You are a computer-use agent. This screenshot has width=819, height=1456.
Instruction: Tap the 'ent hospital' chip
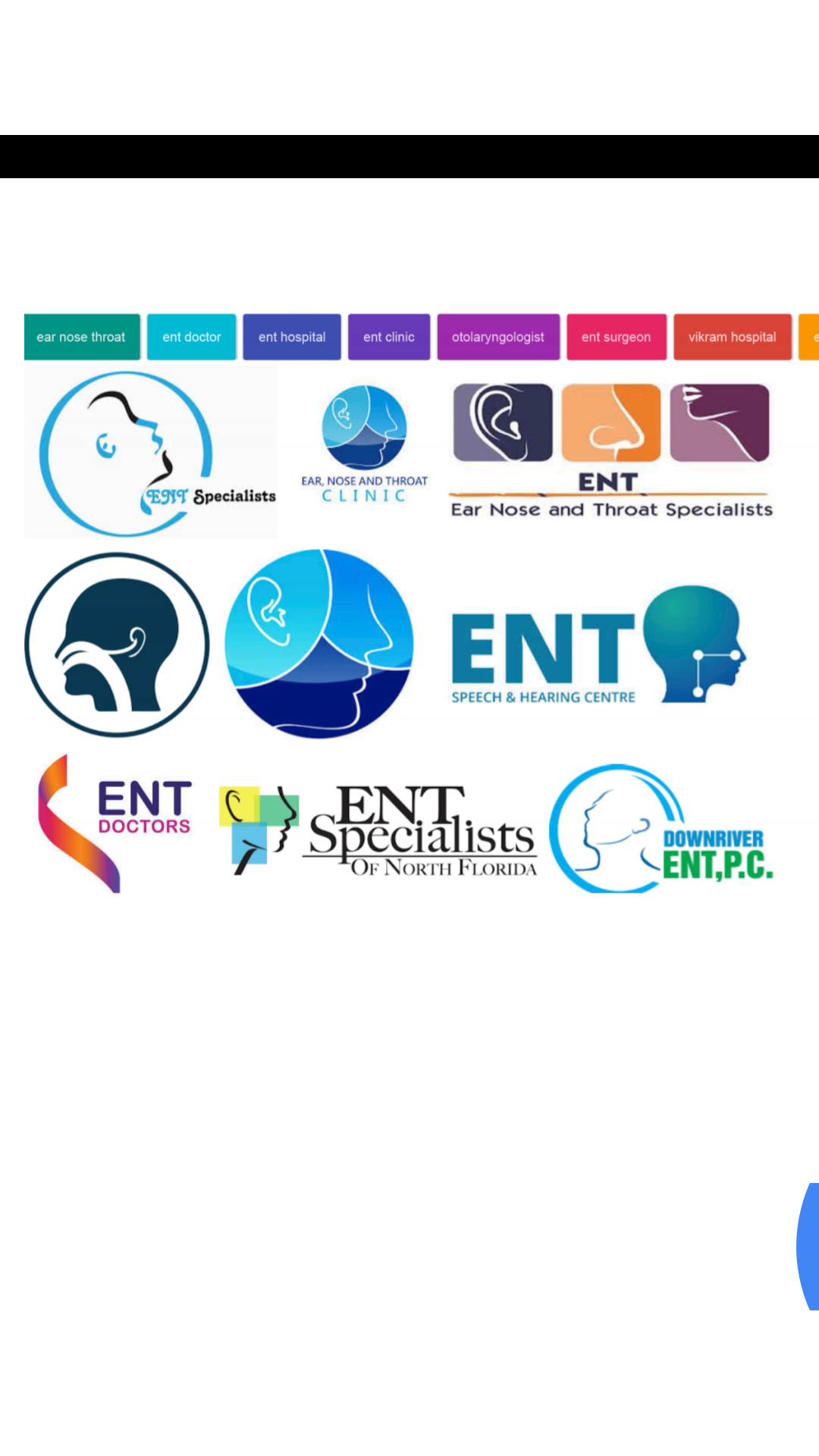point(292,337)
